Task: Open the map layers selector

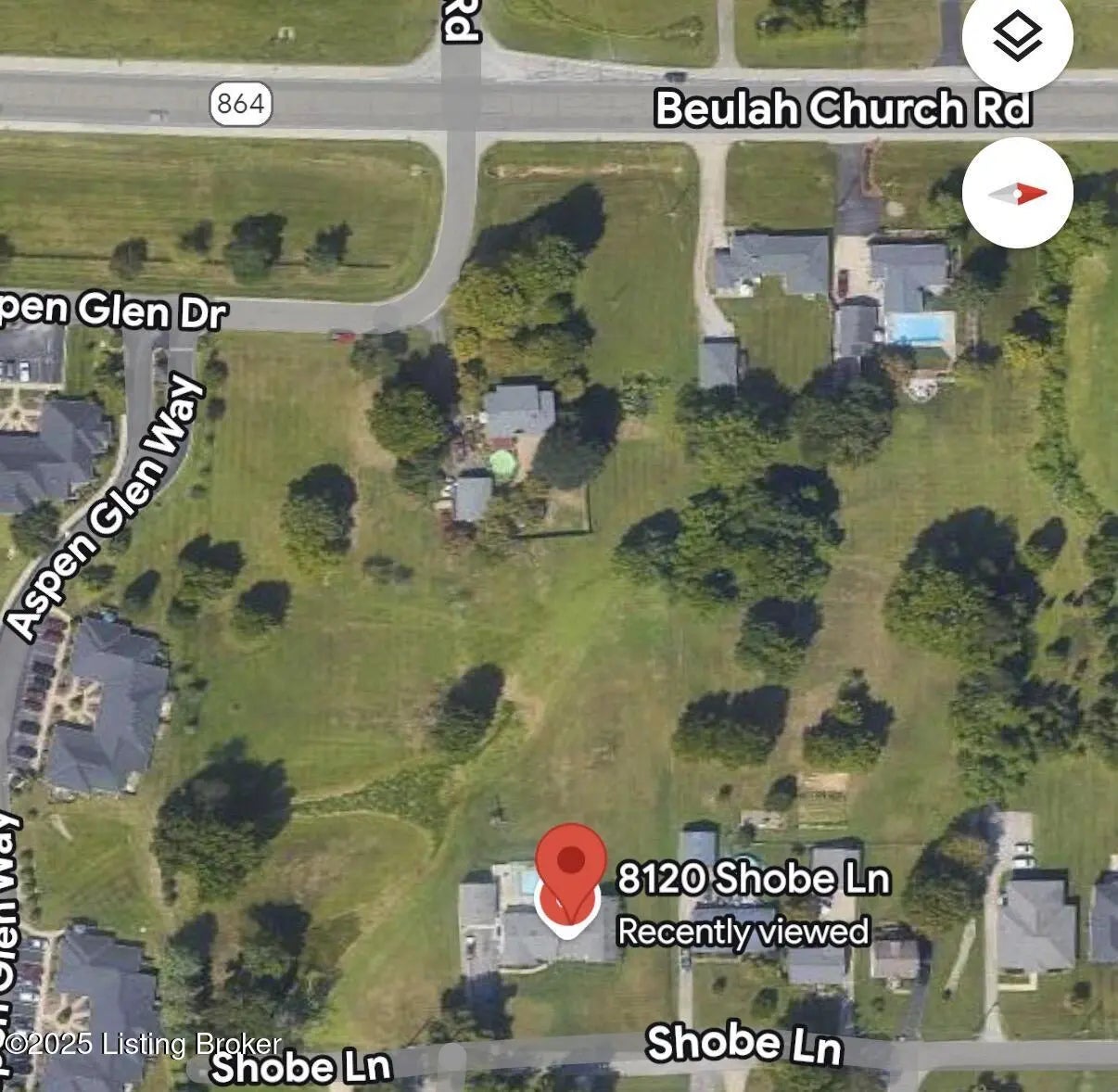Action: [1017, 39]
